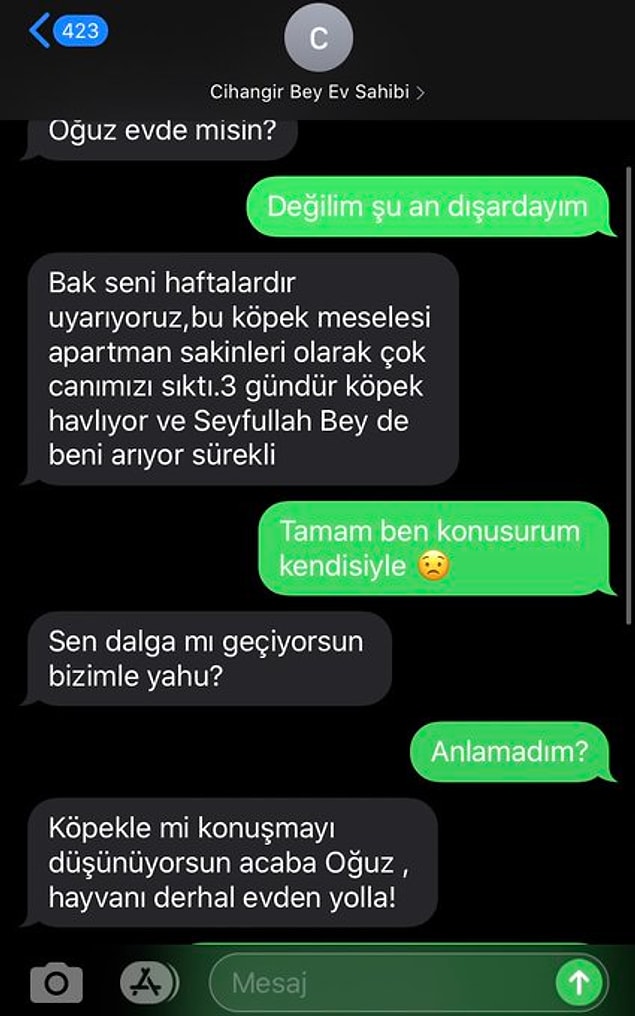Open the camera to attach a photo

[56, 984]
